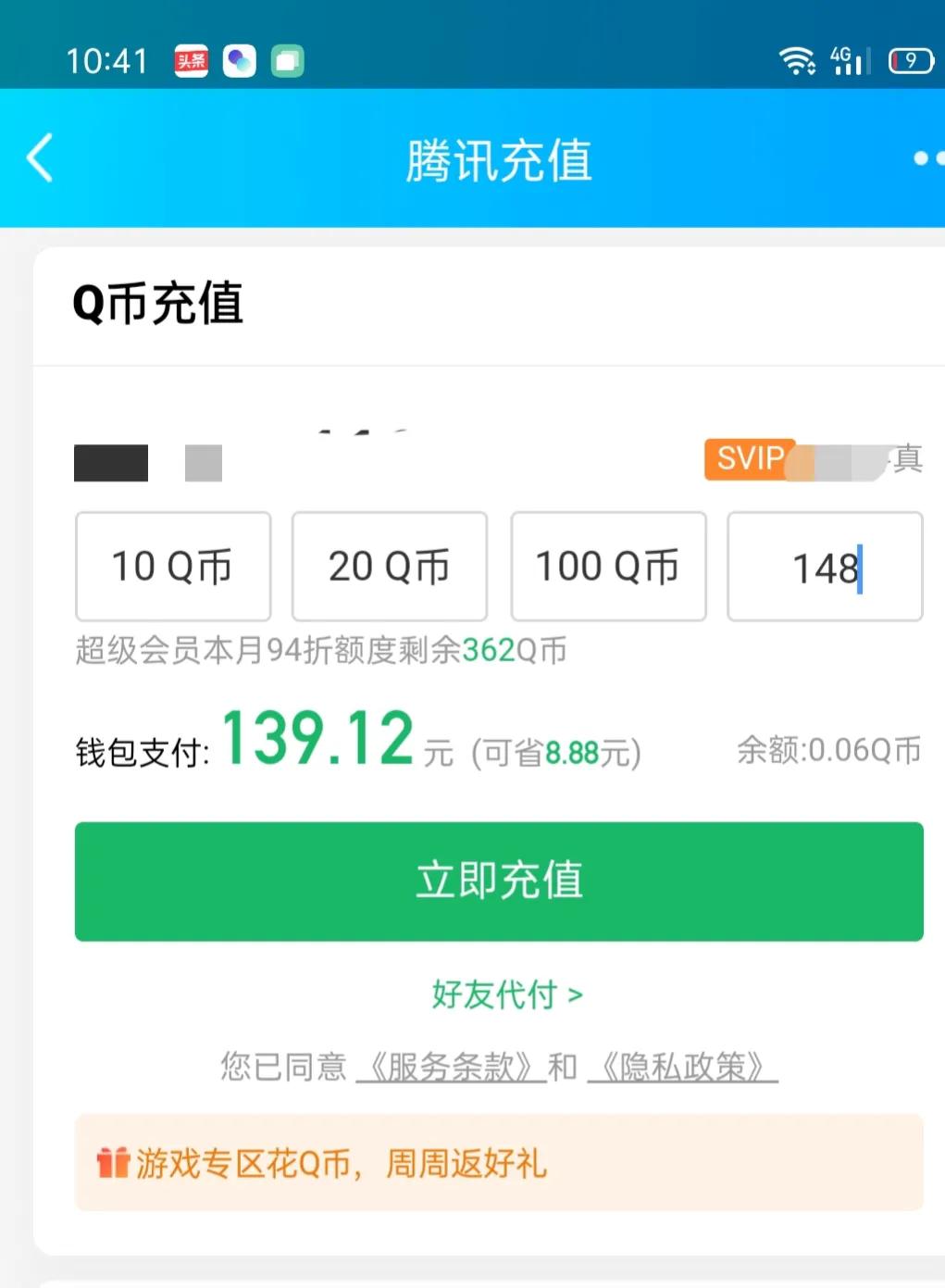The height and width of the screenshot is (1288, 945).
Task: View the 隐私政策 privacy policy link
Action: pos(683,1066)
